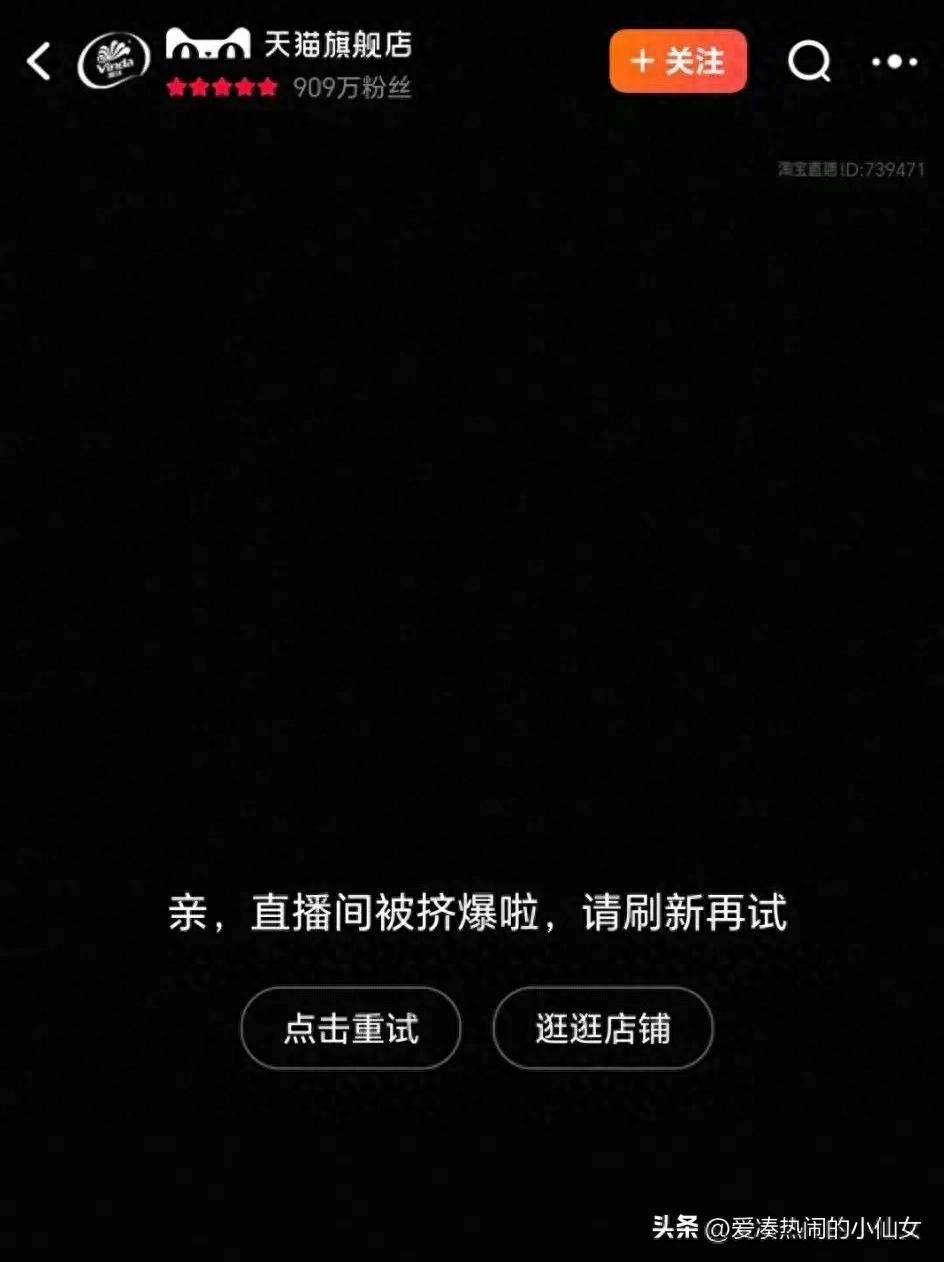Follow the store with 关注 button
This screenshot has height=1262, width=944.
(x=678, y=62)
